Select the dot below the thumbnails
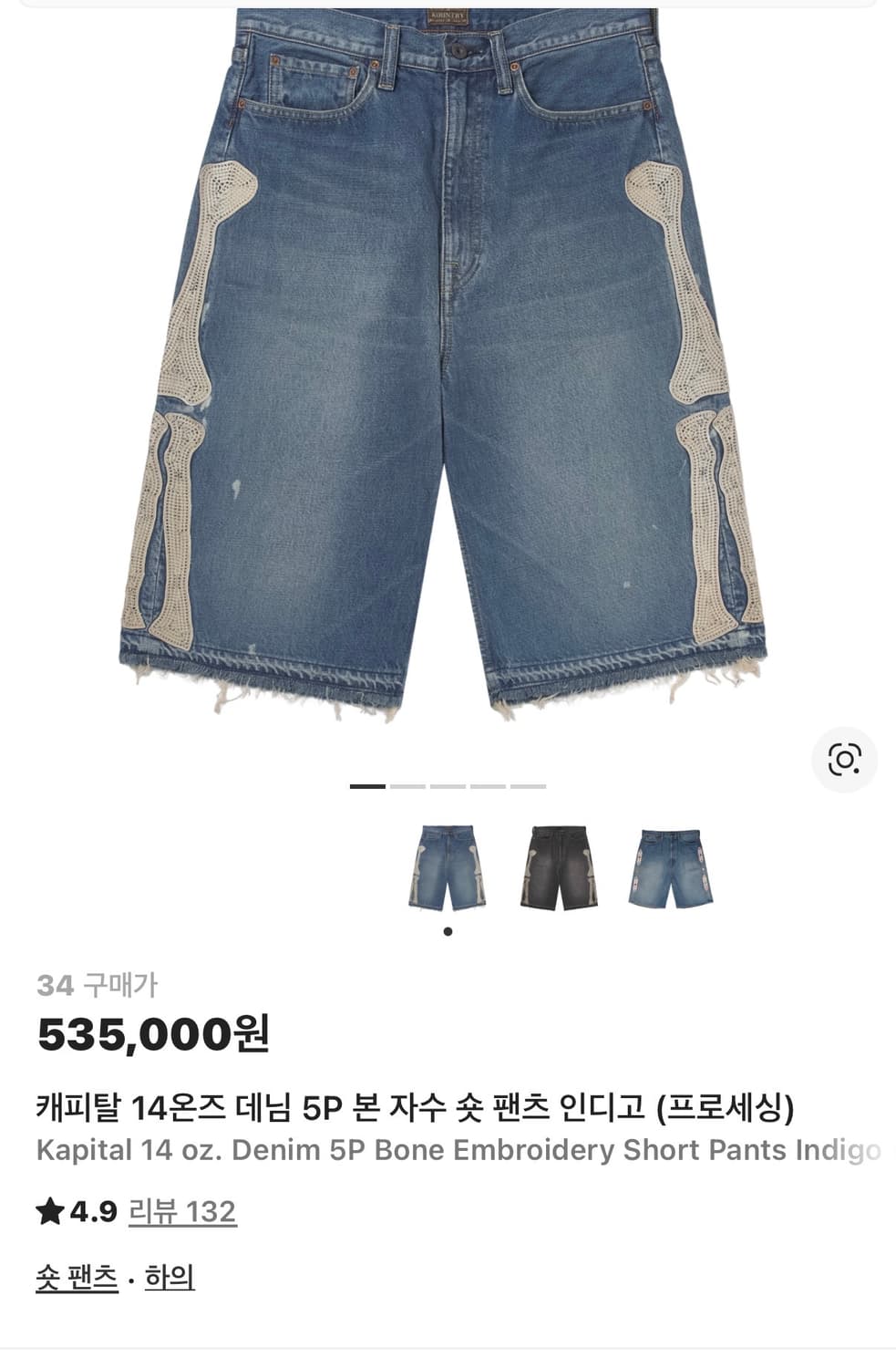Viewport: 896px width, 1368px height. click(448, 931)
